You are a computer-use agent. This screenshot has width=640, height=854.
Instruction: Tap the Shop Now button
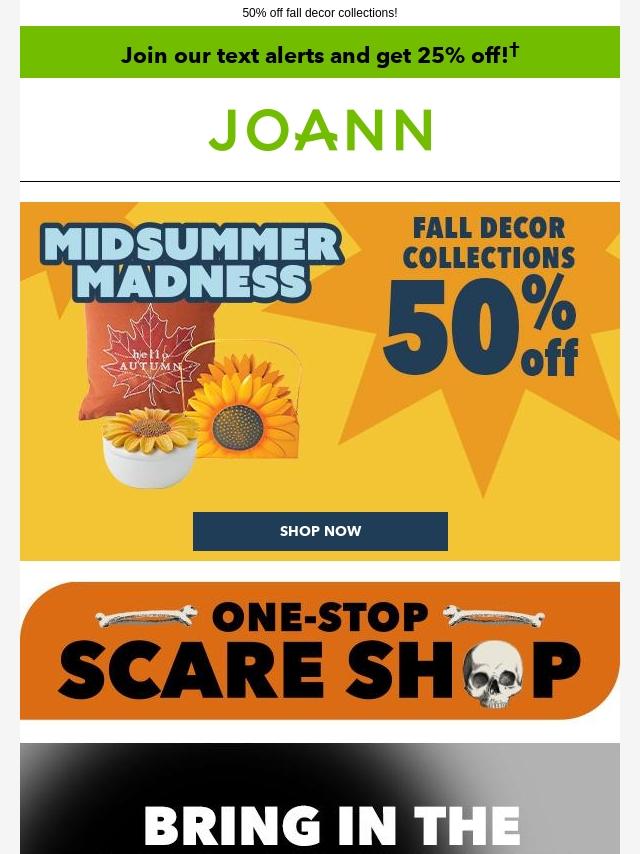pyautogui.click(x=320, y=531)
